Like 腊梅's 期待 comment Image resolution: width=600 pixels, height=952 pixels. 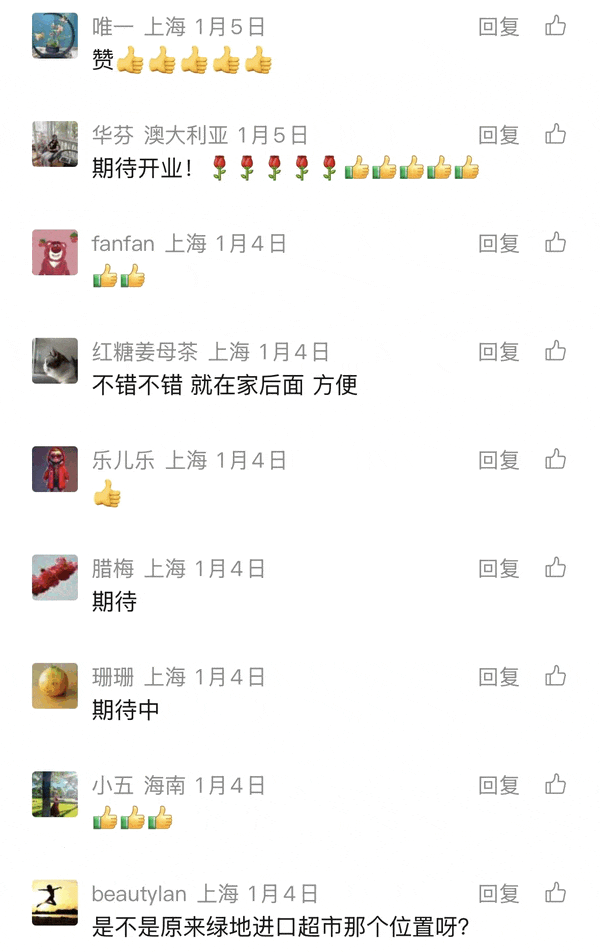click(x=555, y=569)
